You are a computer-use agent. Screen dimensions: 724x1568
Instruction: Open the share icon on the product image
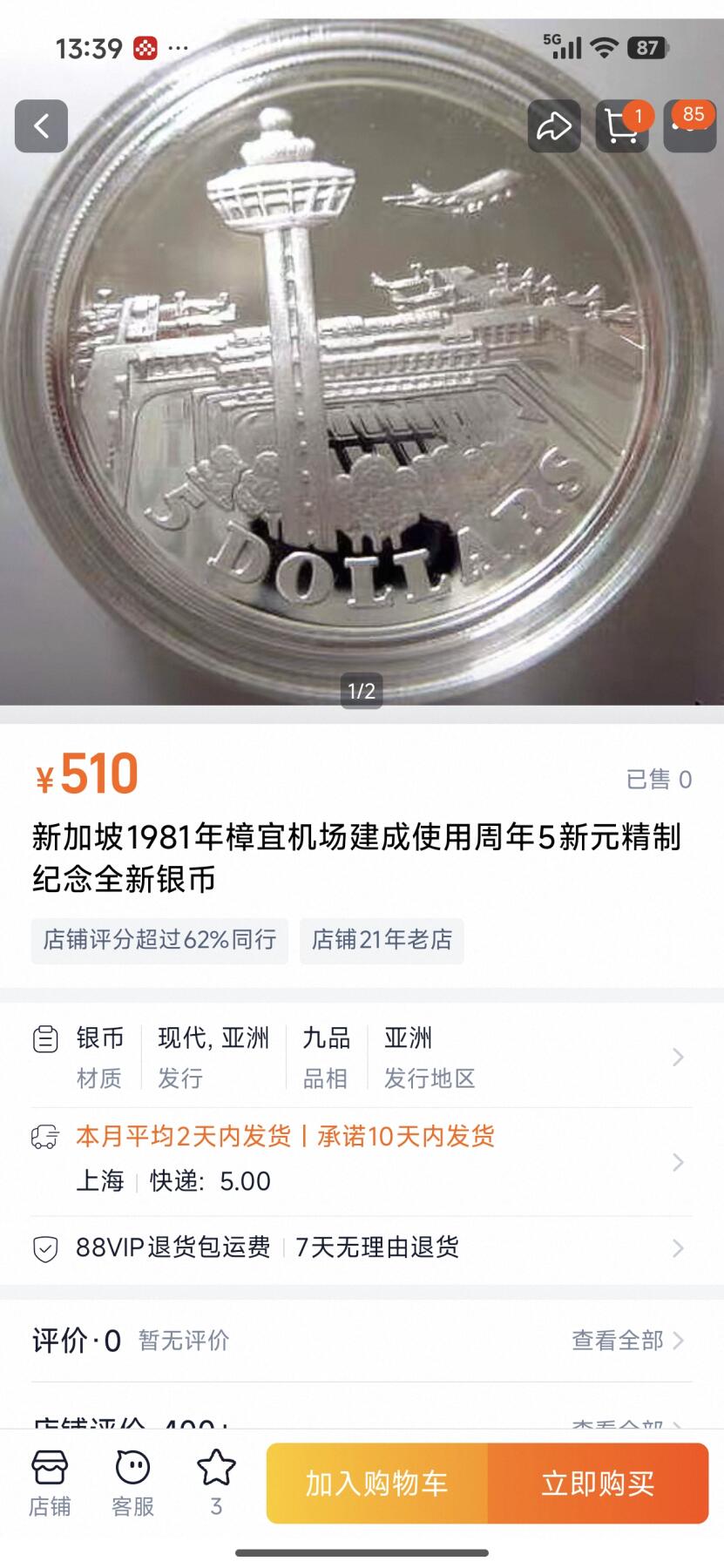point(552,126)
